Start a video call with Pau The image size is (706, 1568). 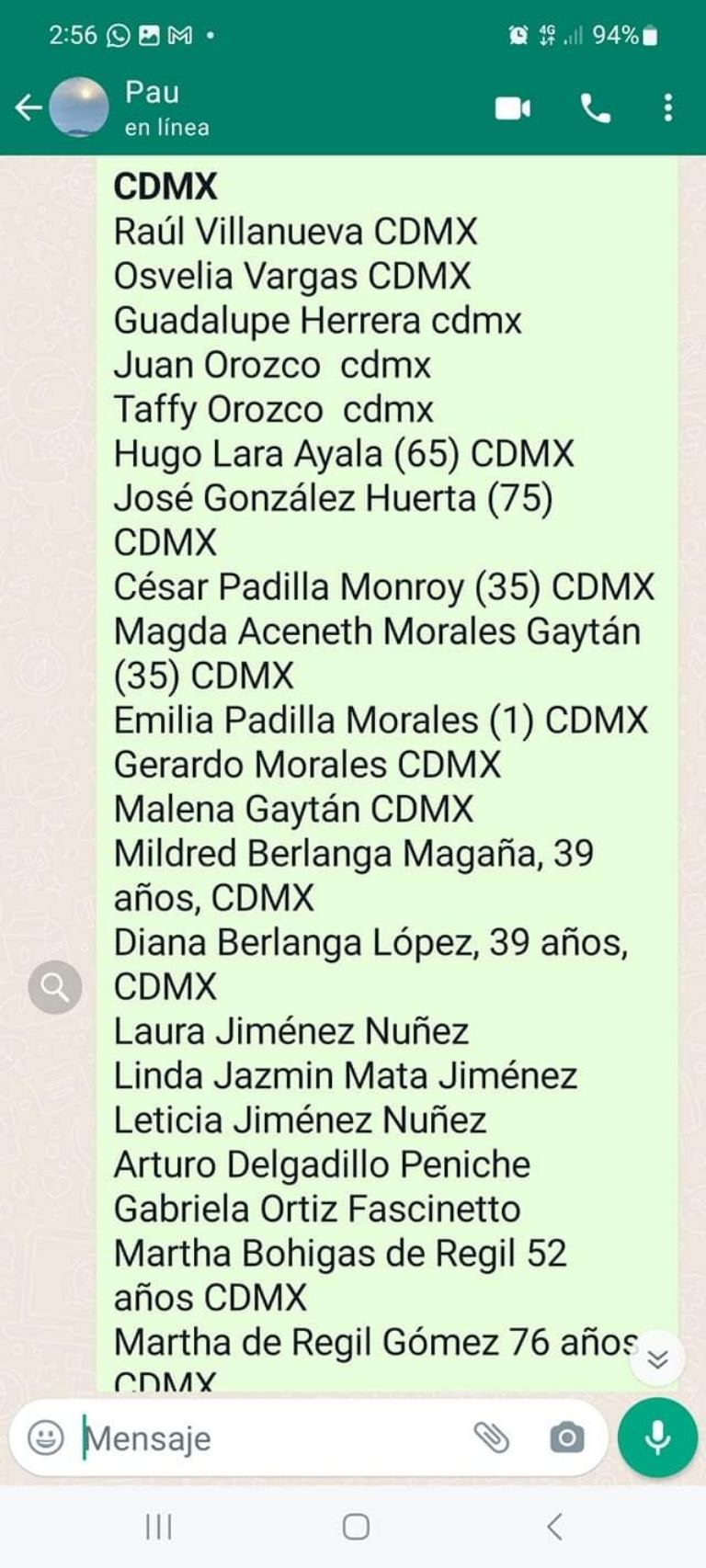513,108
